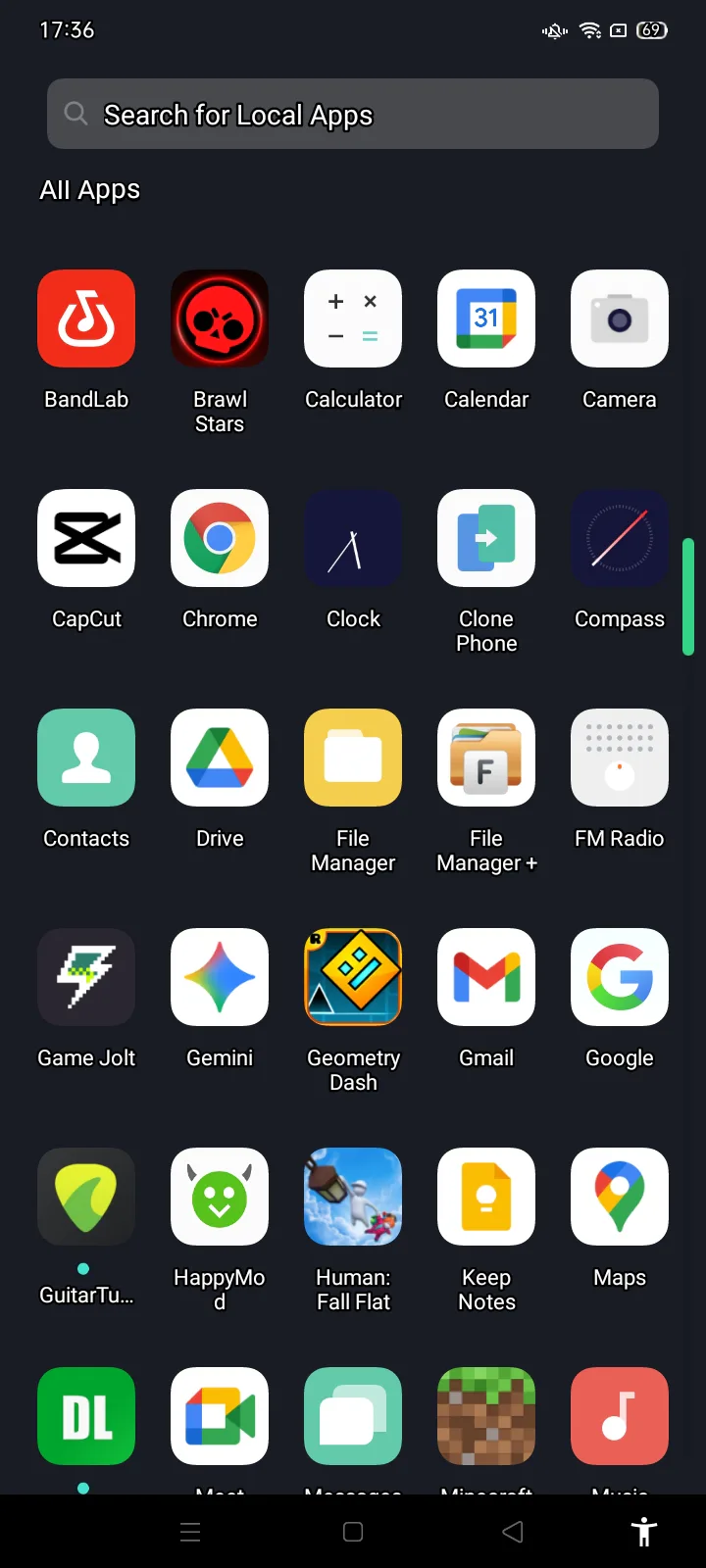Open FM Radio
Viewport: 706px width, 1568px height.
pyautogui.click(x=620, y=758)
